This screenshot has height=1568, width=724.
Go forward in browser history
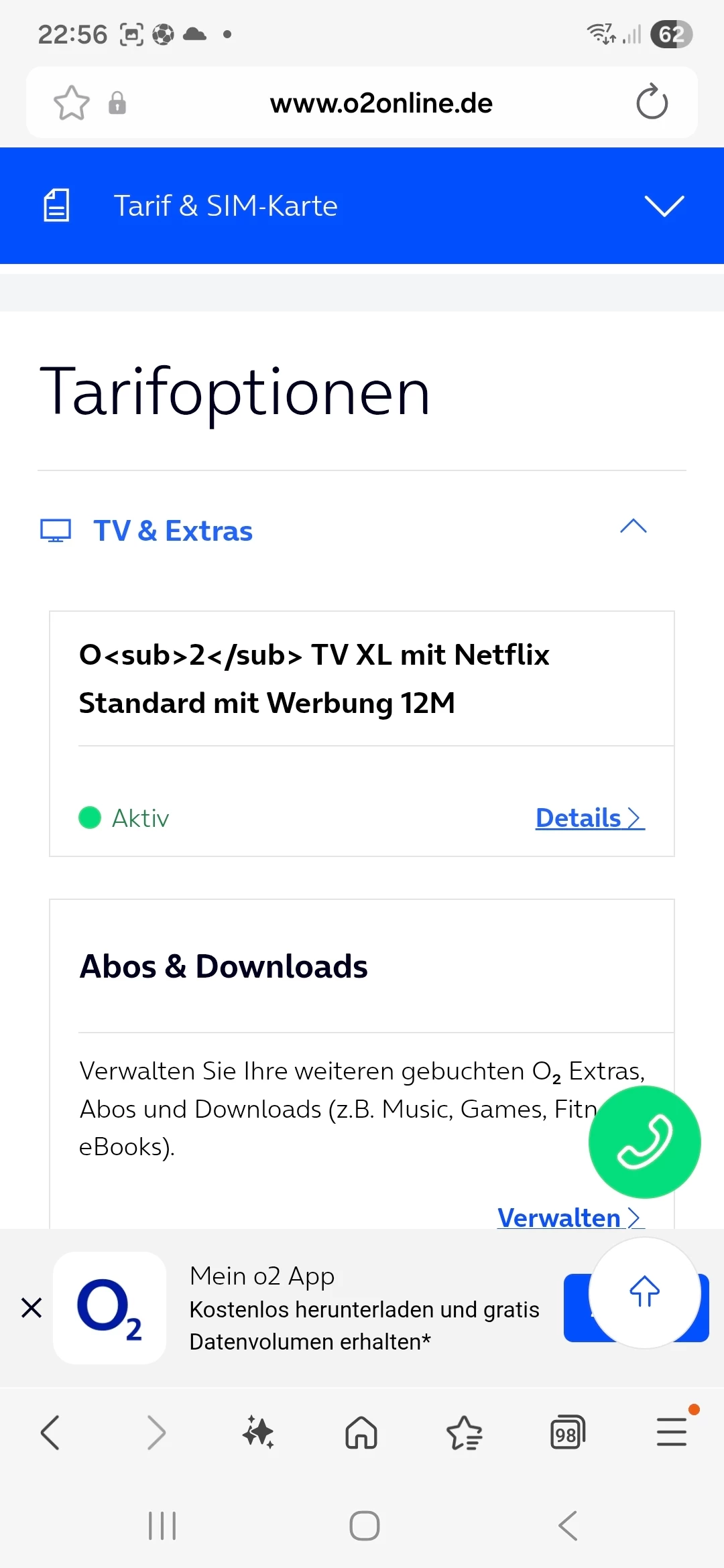pos(156,1433)
